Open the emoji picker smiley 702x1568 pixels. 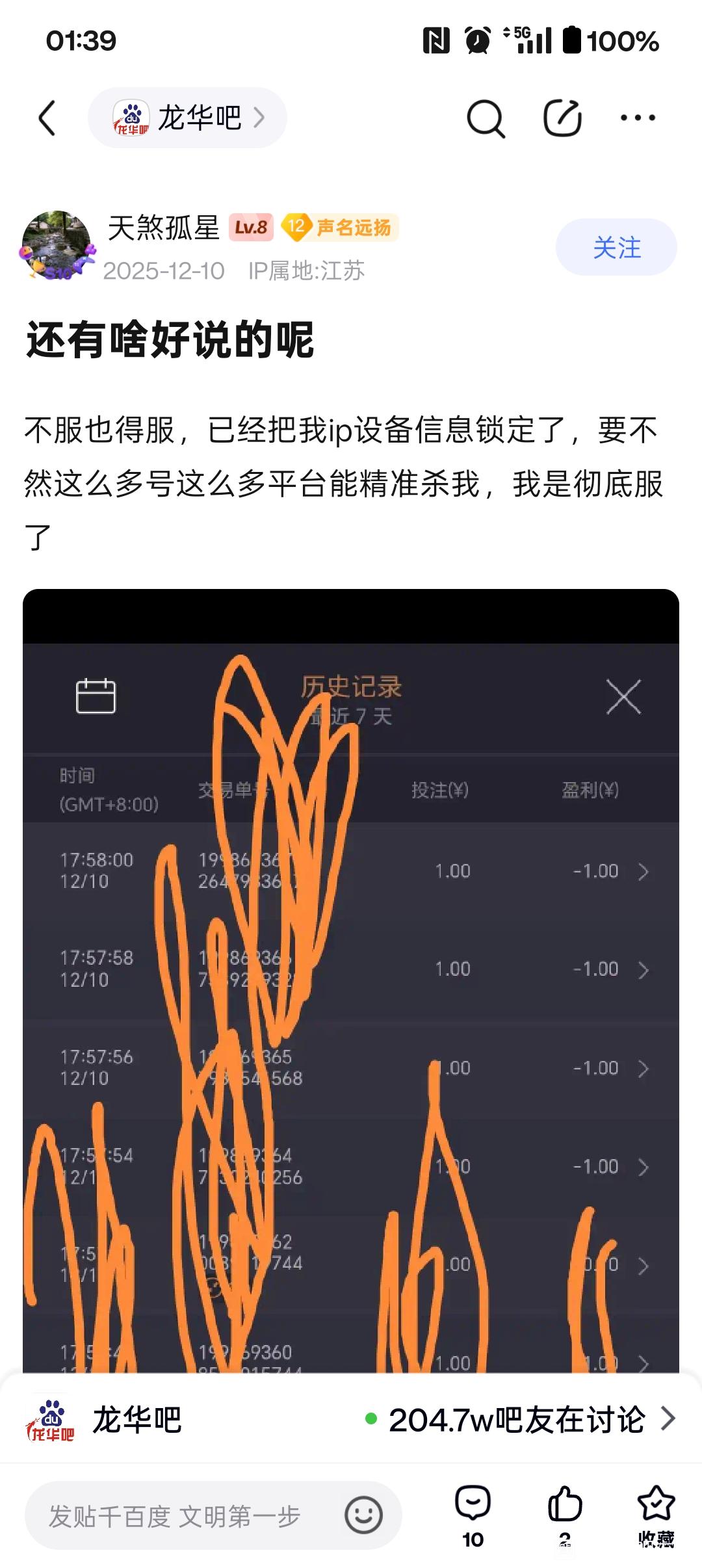(x=363, y=1516)
